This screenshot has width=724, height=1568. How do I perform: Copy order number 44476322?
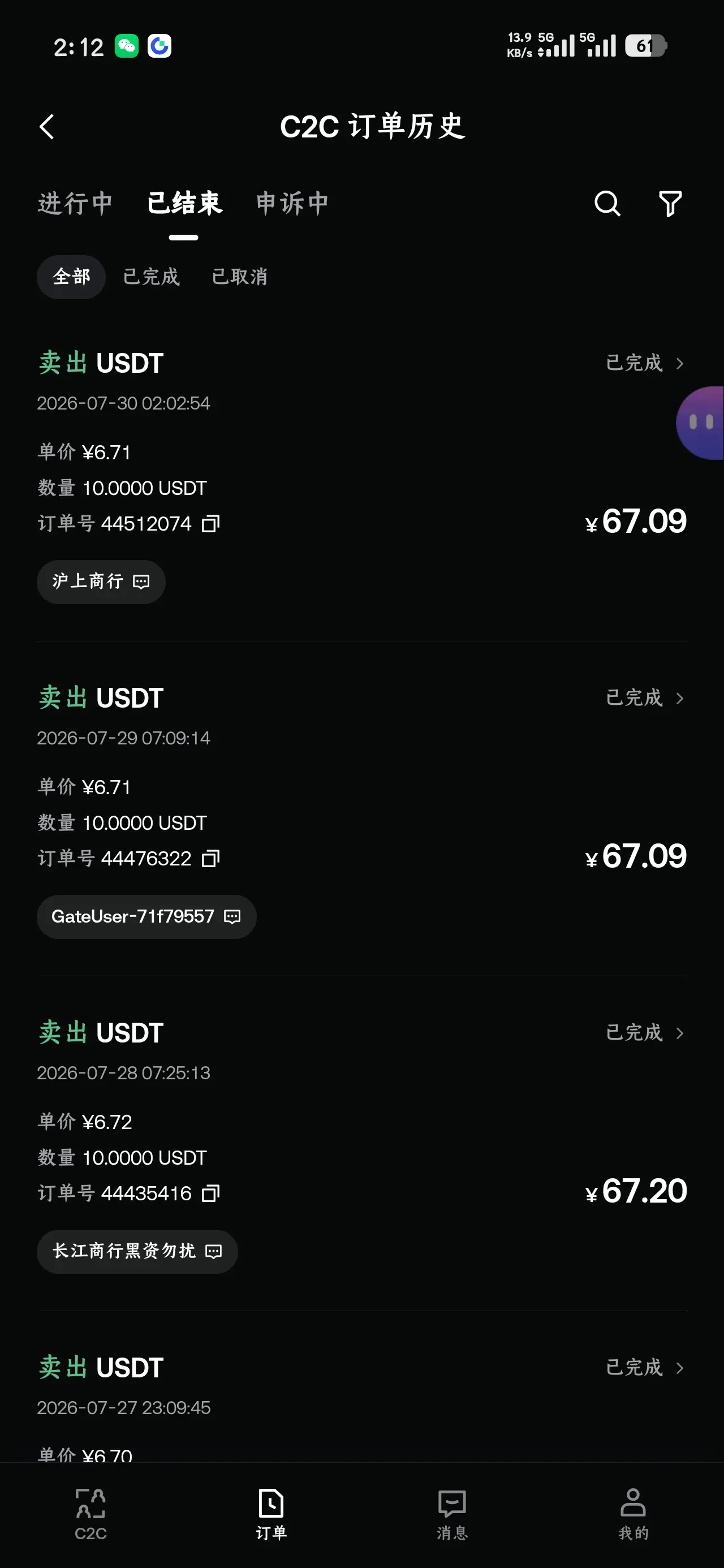click(x=210, y=858)
